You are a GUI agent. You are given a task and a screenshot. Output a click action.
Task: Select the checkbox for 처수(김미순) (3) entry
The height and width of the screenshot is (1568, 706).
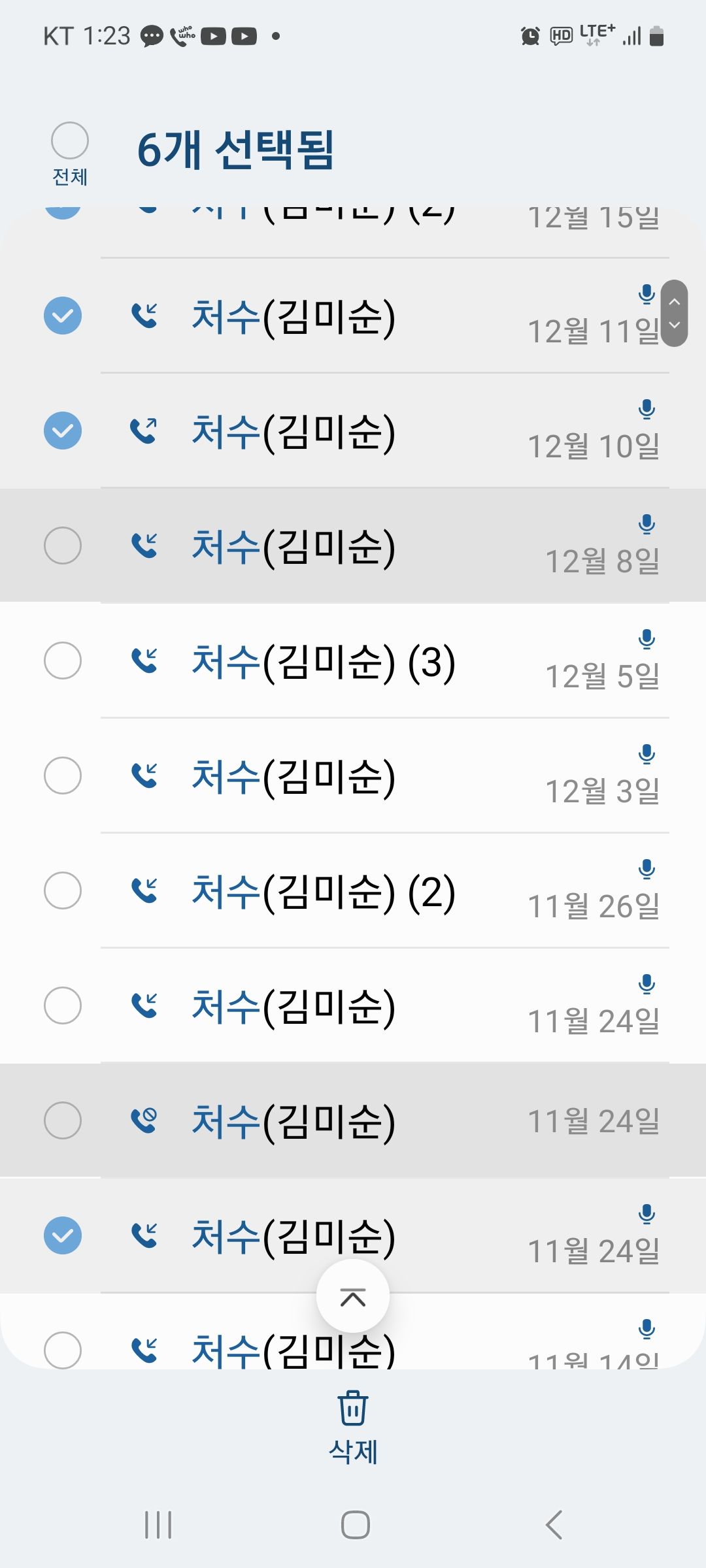(63, 660)
